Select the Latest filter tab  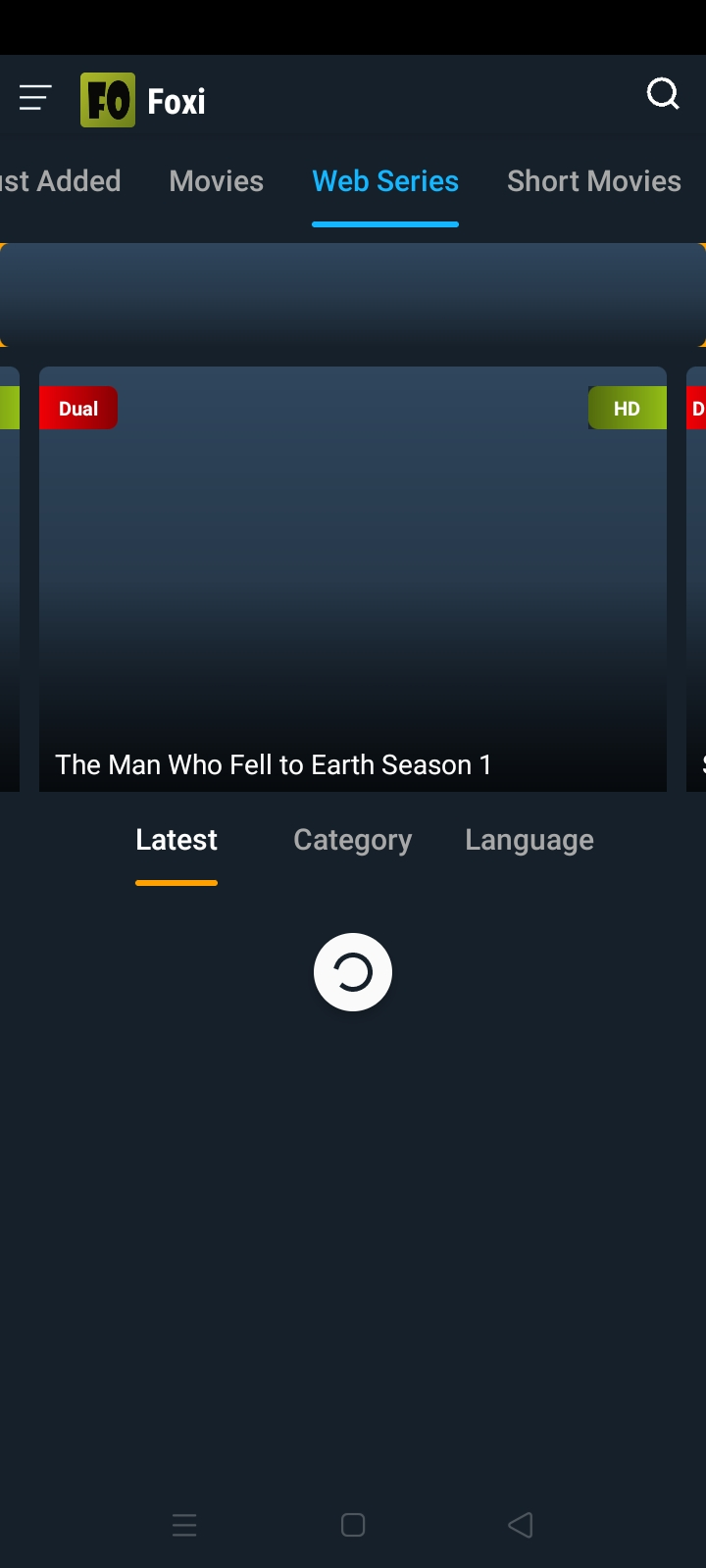(x=176, y=841)
